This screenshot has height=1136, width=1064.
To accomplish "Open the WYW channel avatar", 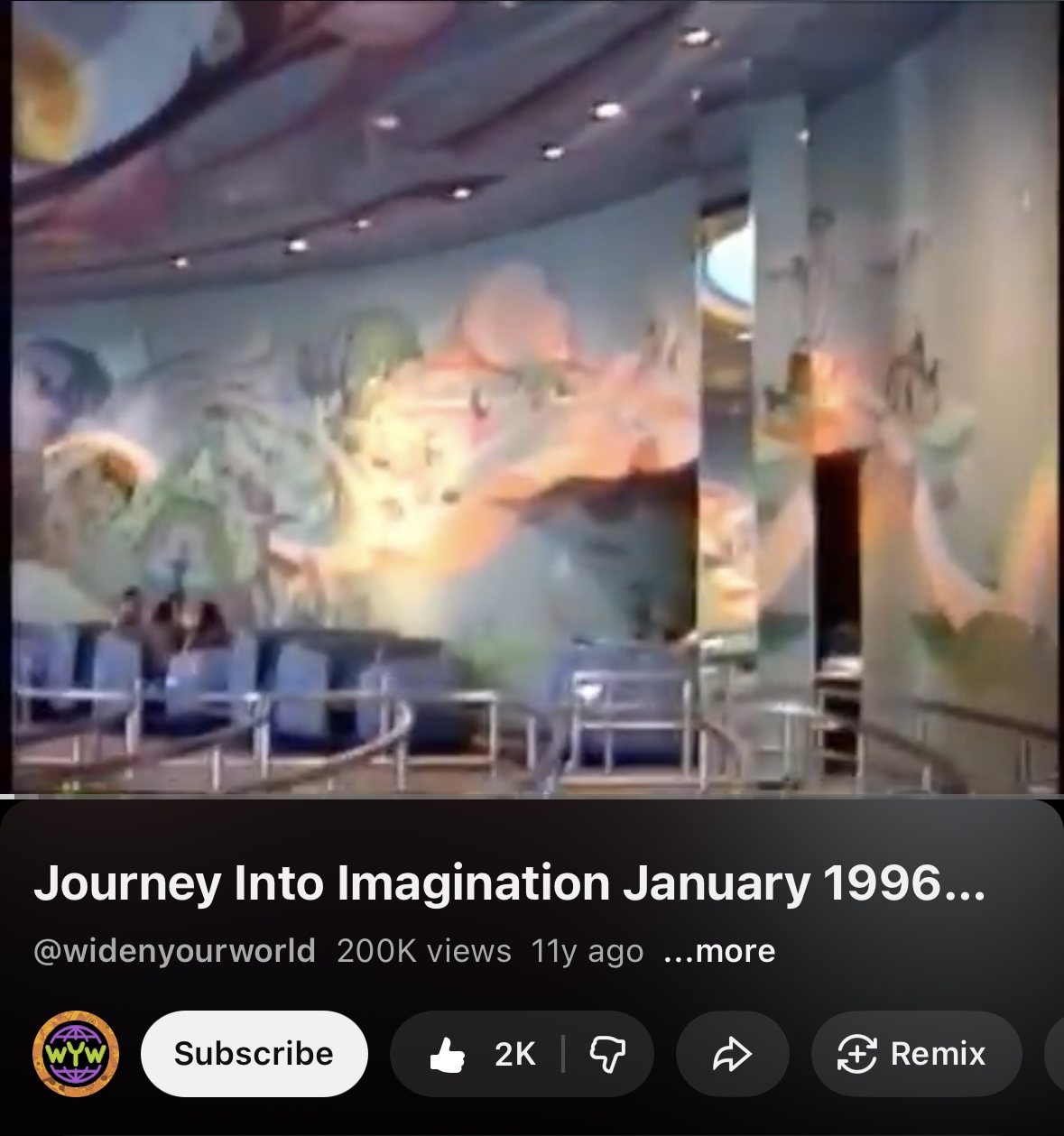I will tap(76, 1054).
